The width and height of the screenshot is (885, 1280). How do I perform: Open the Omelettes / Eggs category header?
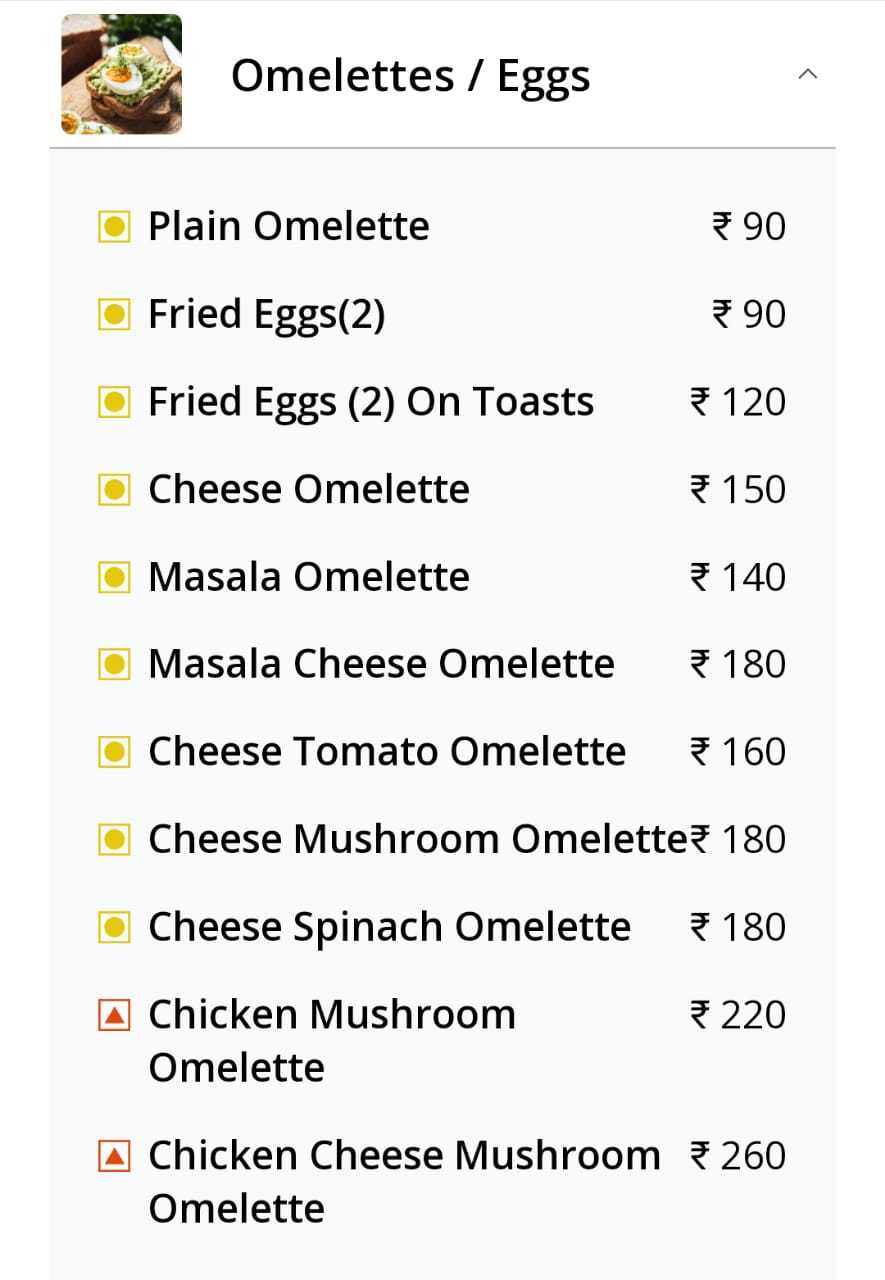click(410, 74)
